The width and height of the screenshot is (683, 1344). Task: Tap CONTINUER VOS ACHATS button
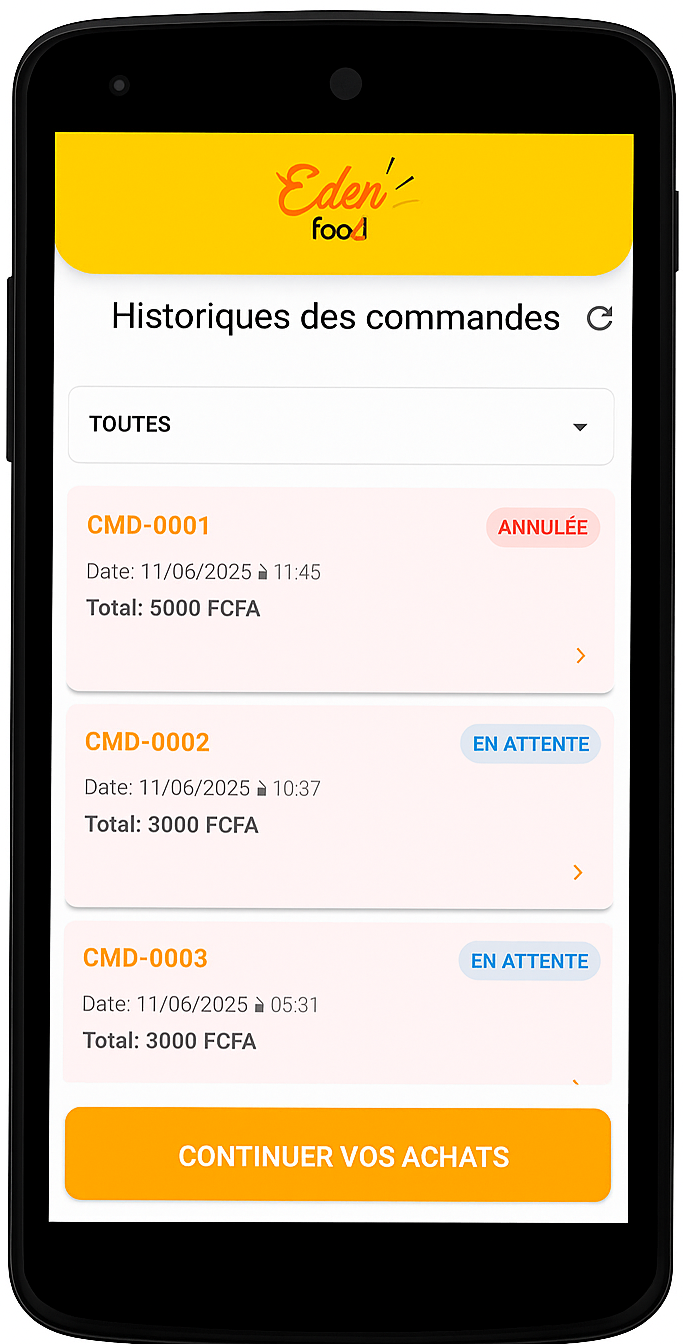click(x=338, y=1156)
